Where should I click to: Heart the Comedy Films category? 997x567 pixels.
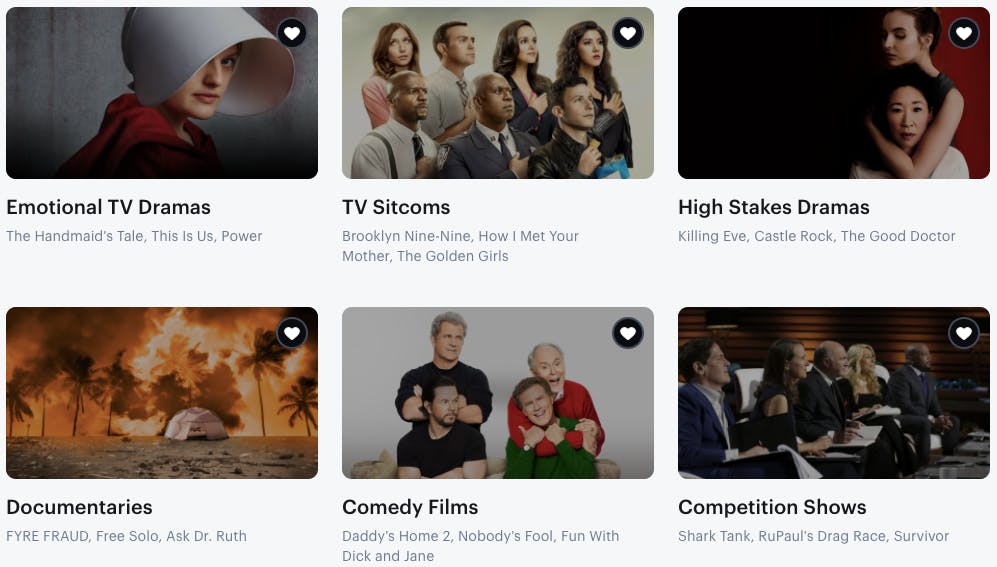click(x=628, y=333)
